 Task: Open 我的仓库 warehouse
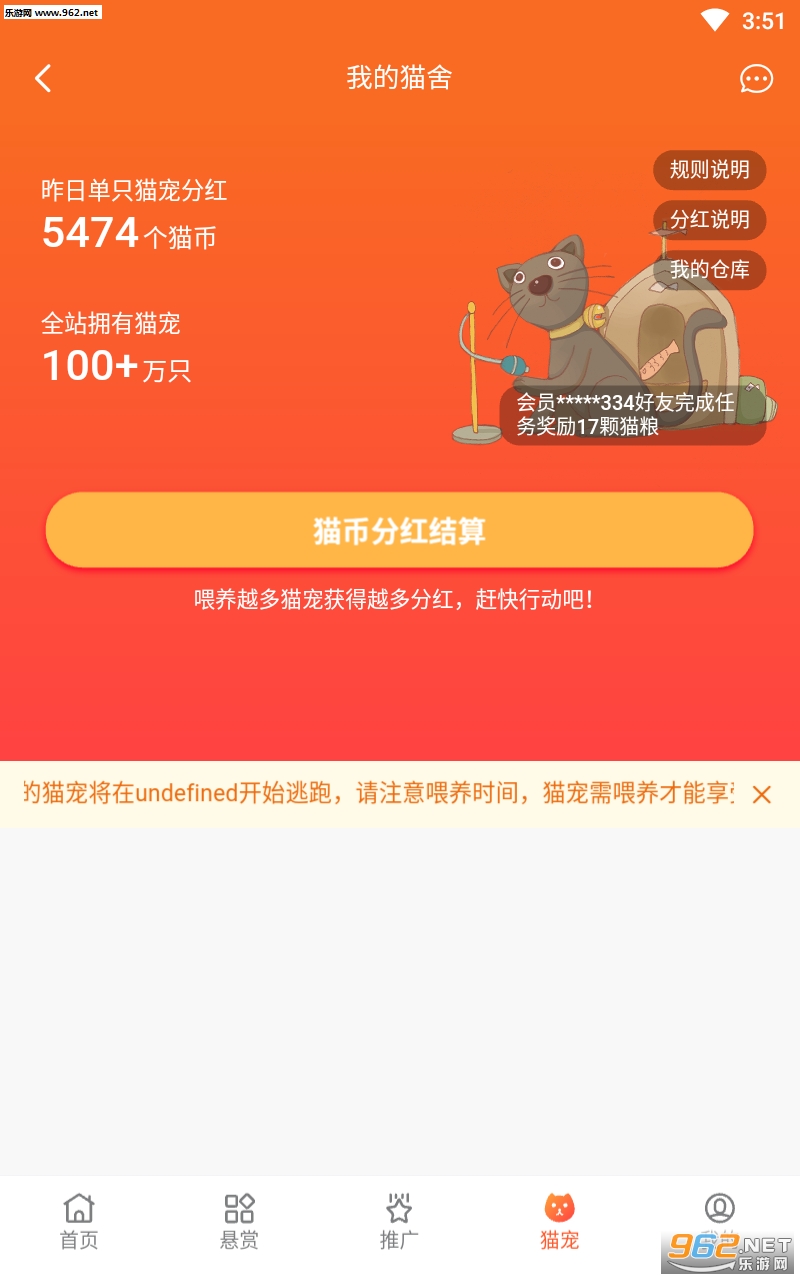click(710, 270)
